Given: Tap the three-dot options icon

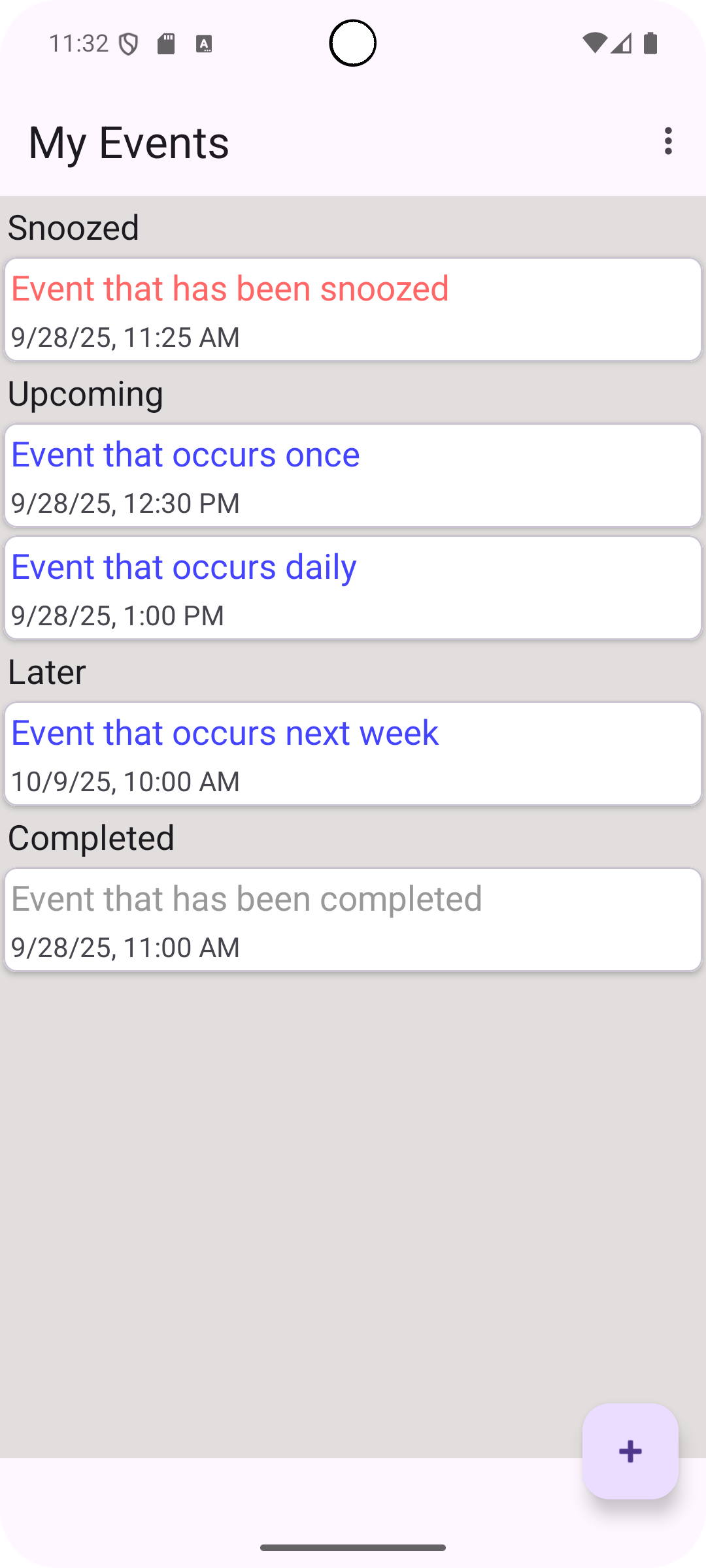Looking at the screenshot, I should tap(669, 142).
